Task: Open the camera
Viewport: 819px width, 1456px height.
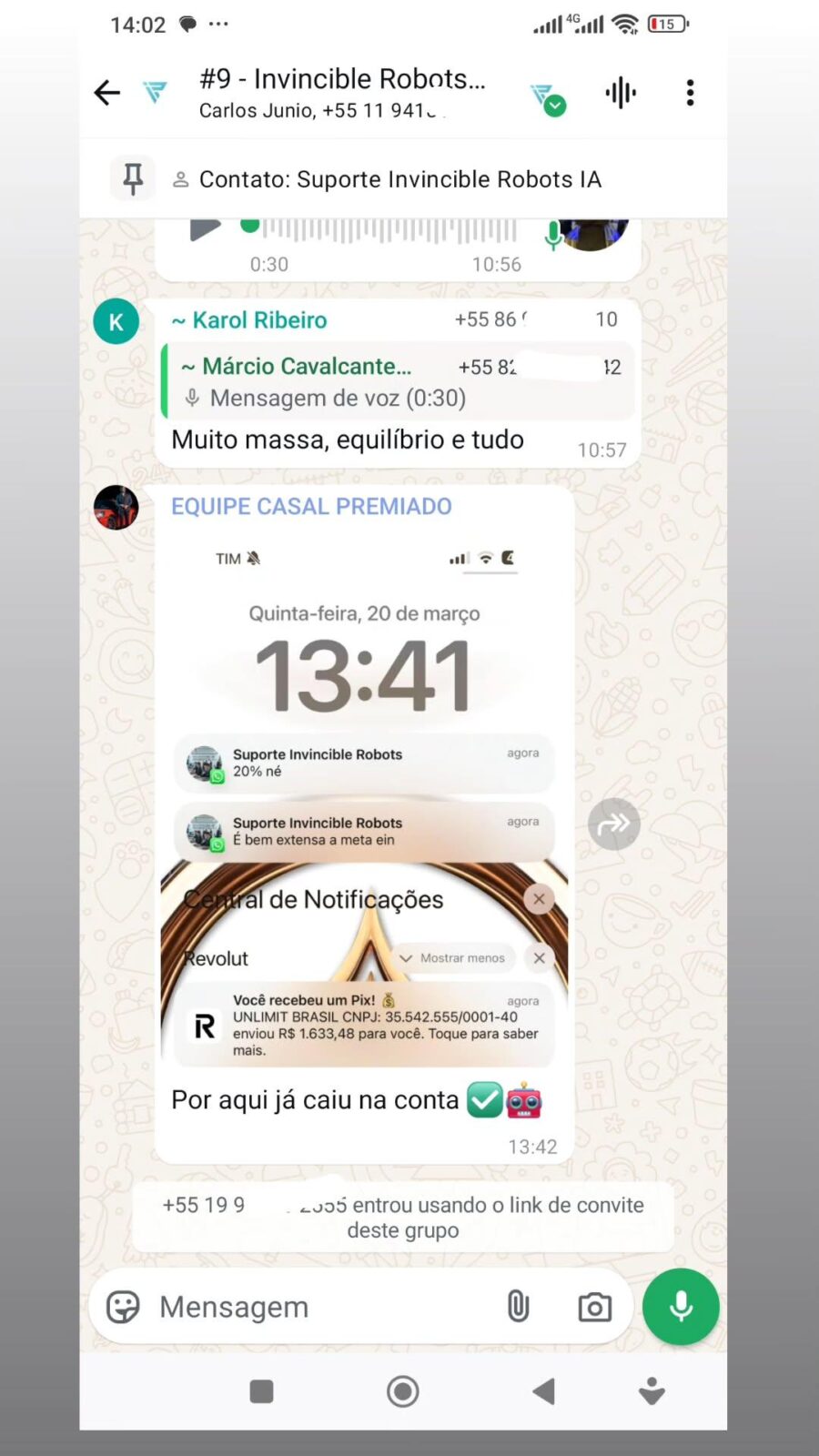Action: tap(594, 1308)
